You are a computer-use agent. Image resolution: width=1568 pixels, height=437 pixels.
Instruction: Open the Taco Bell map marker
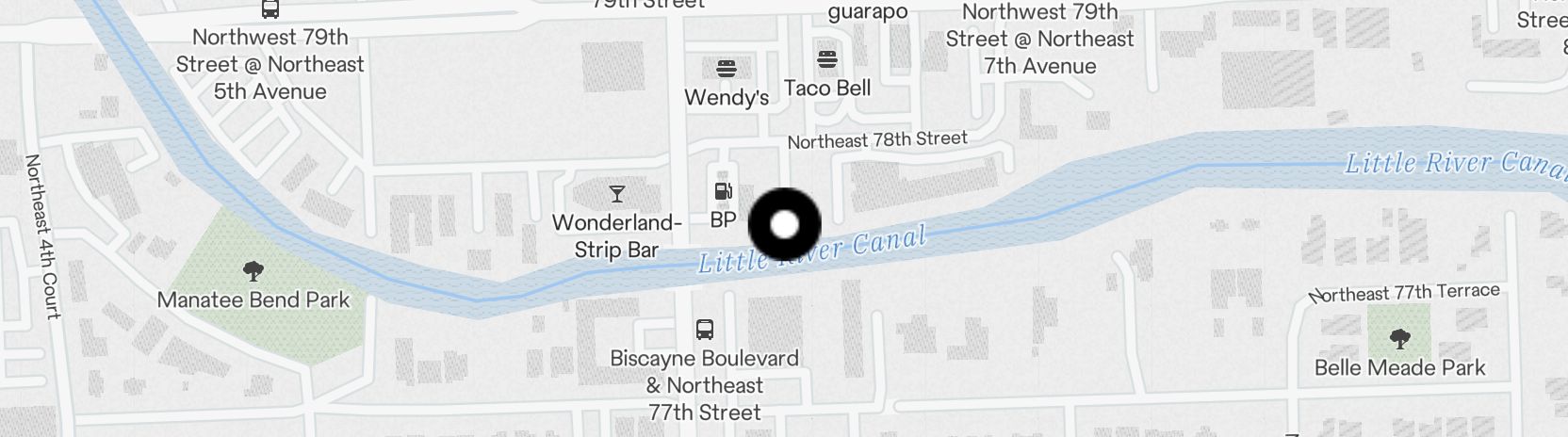[827, 59]
